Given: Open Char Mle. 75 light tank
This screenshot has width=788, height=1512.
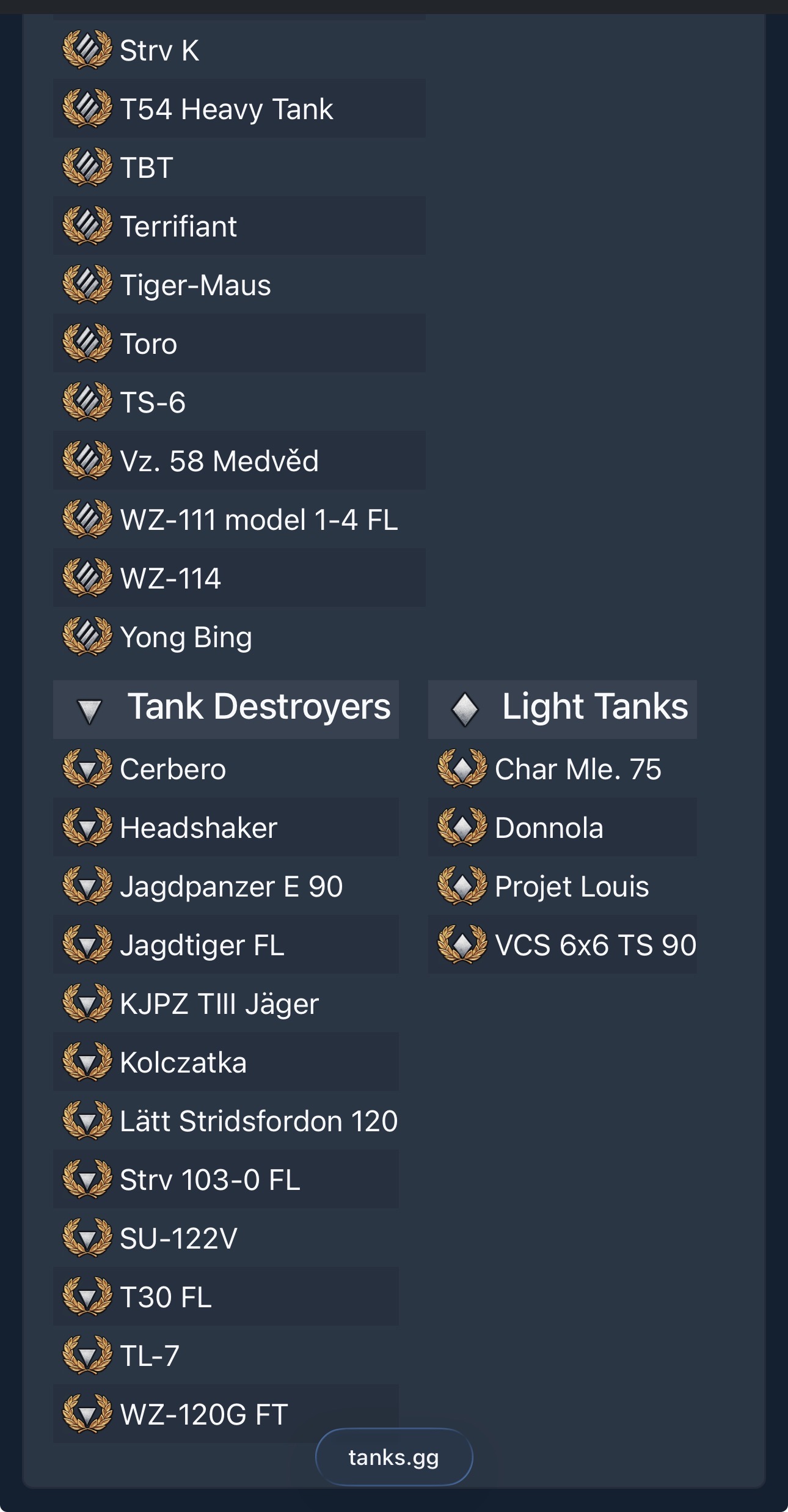Looking at the screenshot, I should coord(563,768).
